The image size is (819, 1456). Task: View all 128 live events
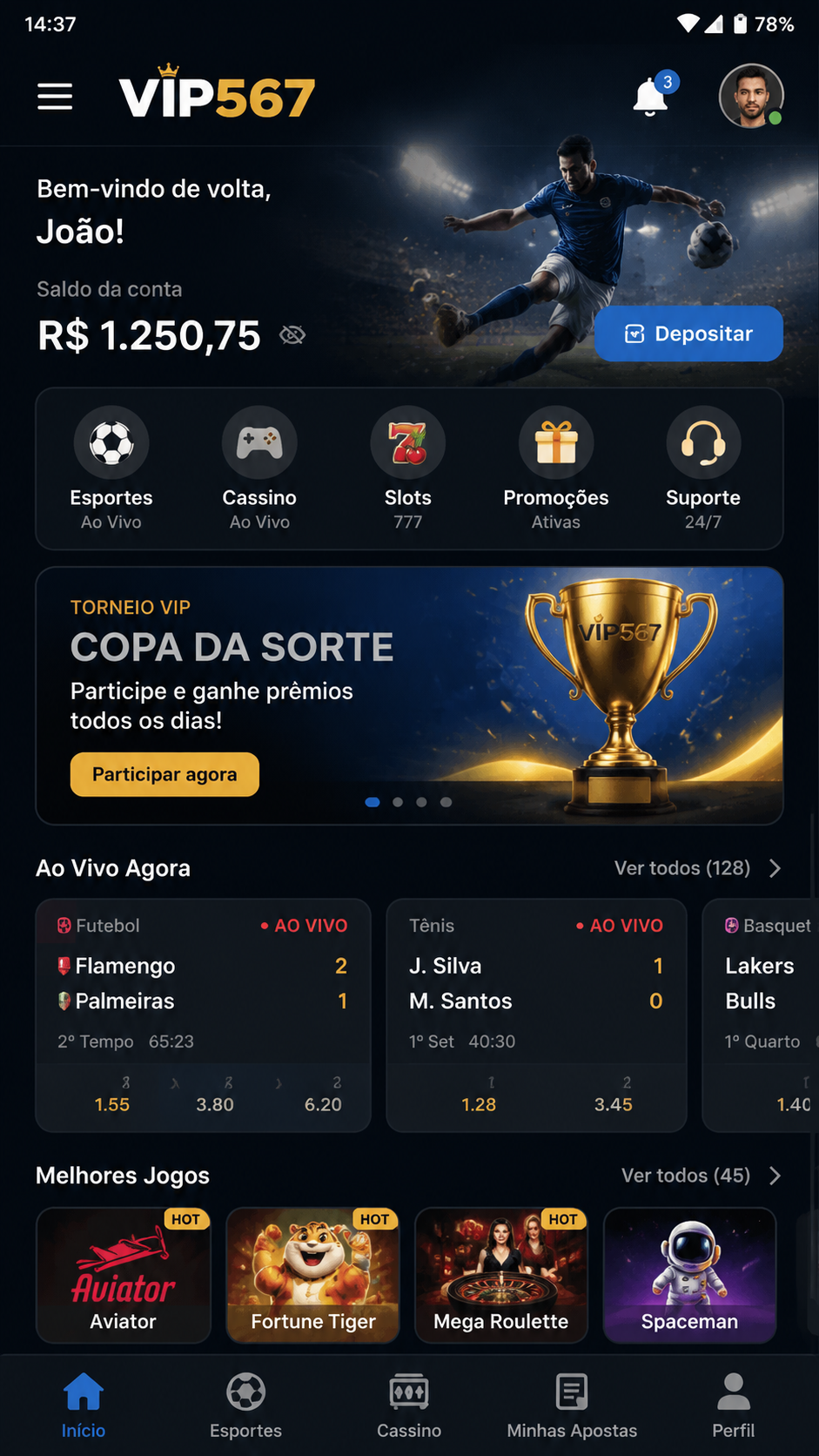click(698, 868)
